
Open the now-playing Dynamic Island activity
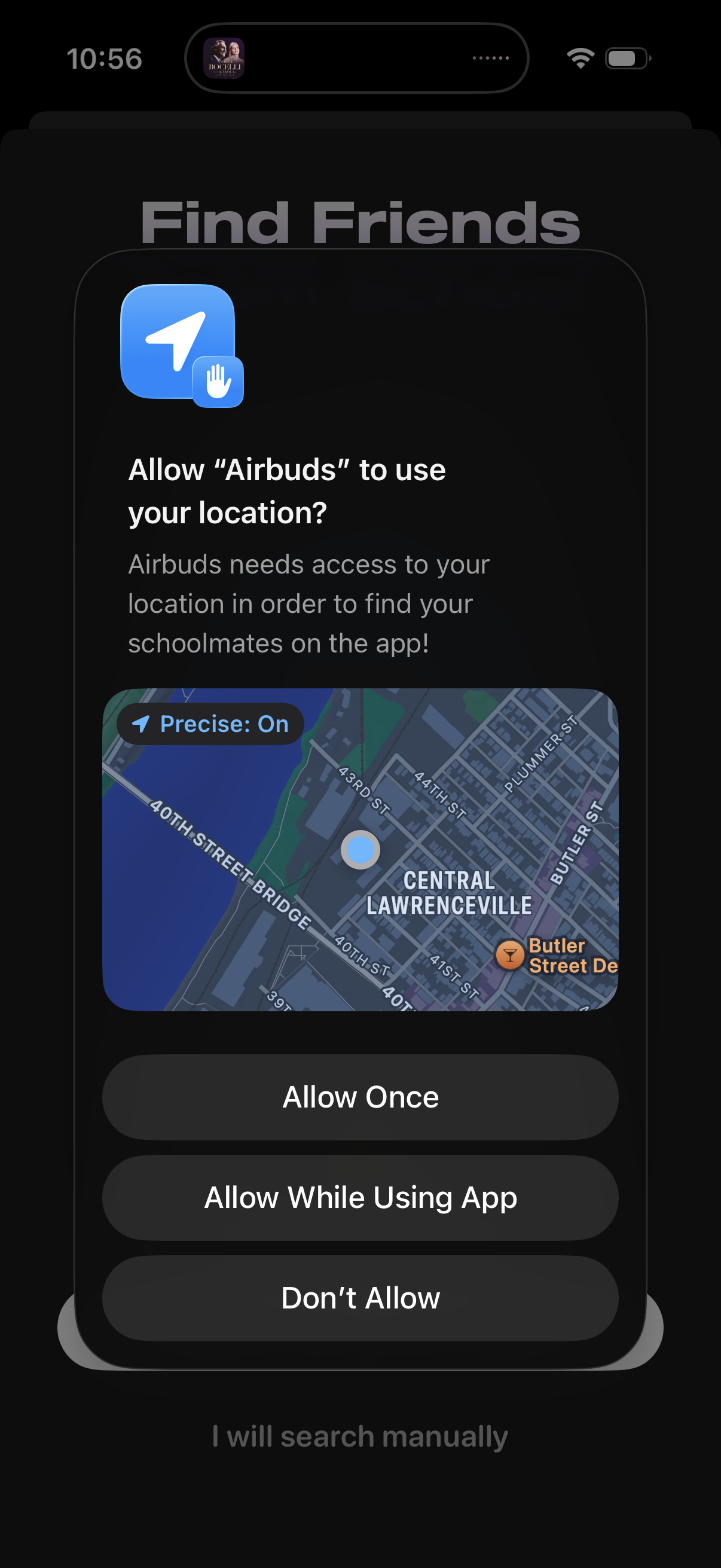pyautogui.click(x=356, y=59)
